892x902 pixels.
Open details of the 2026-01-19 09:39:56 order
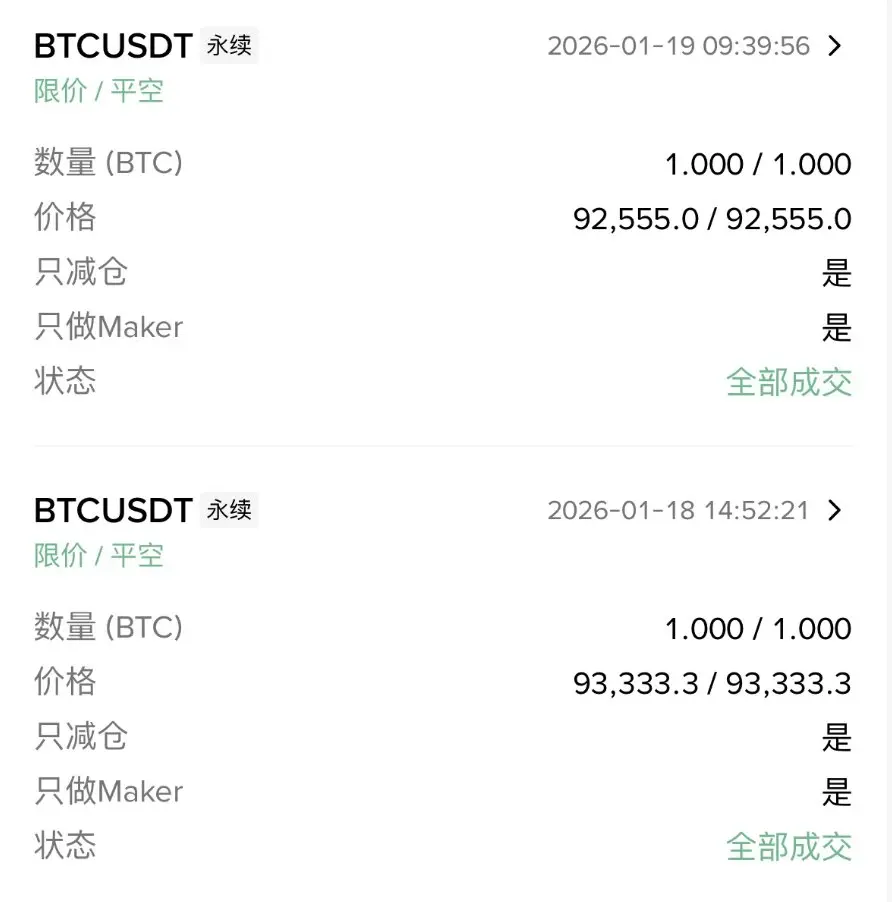(x=836, y=46)
